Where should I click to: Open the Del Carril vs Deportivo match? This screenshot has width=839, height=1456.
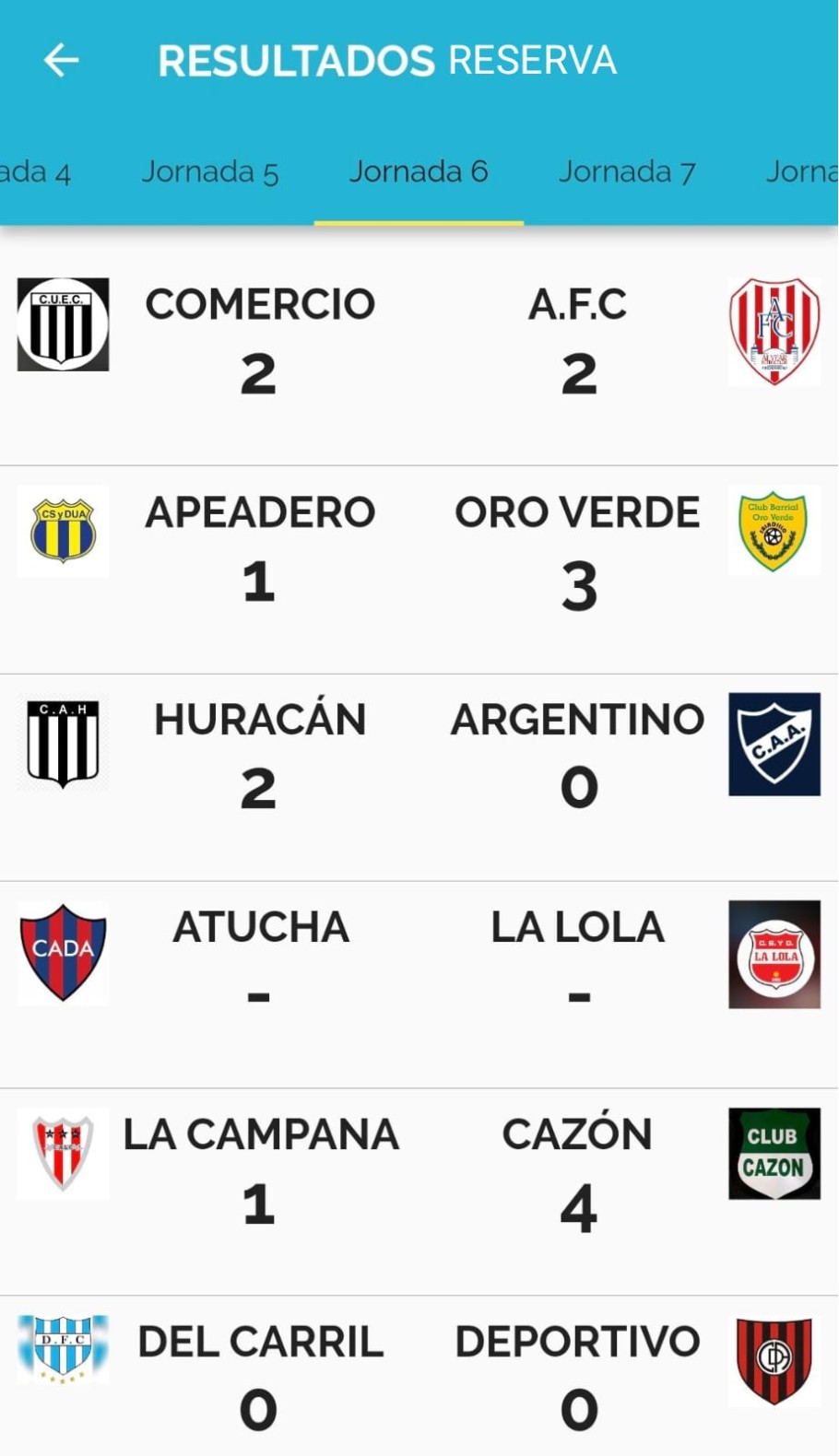tap(419, 1378)
